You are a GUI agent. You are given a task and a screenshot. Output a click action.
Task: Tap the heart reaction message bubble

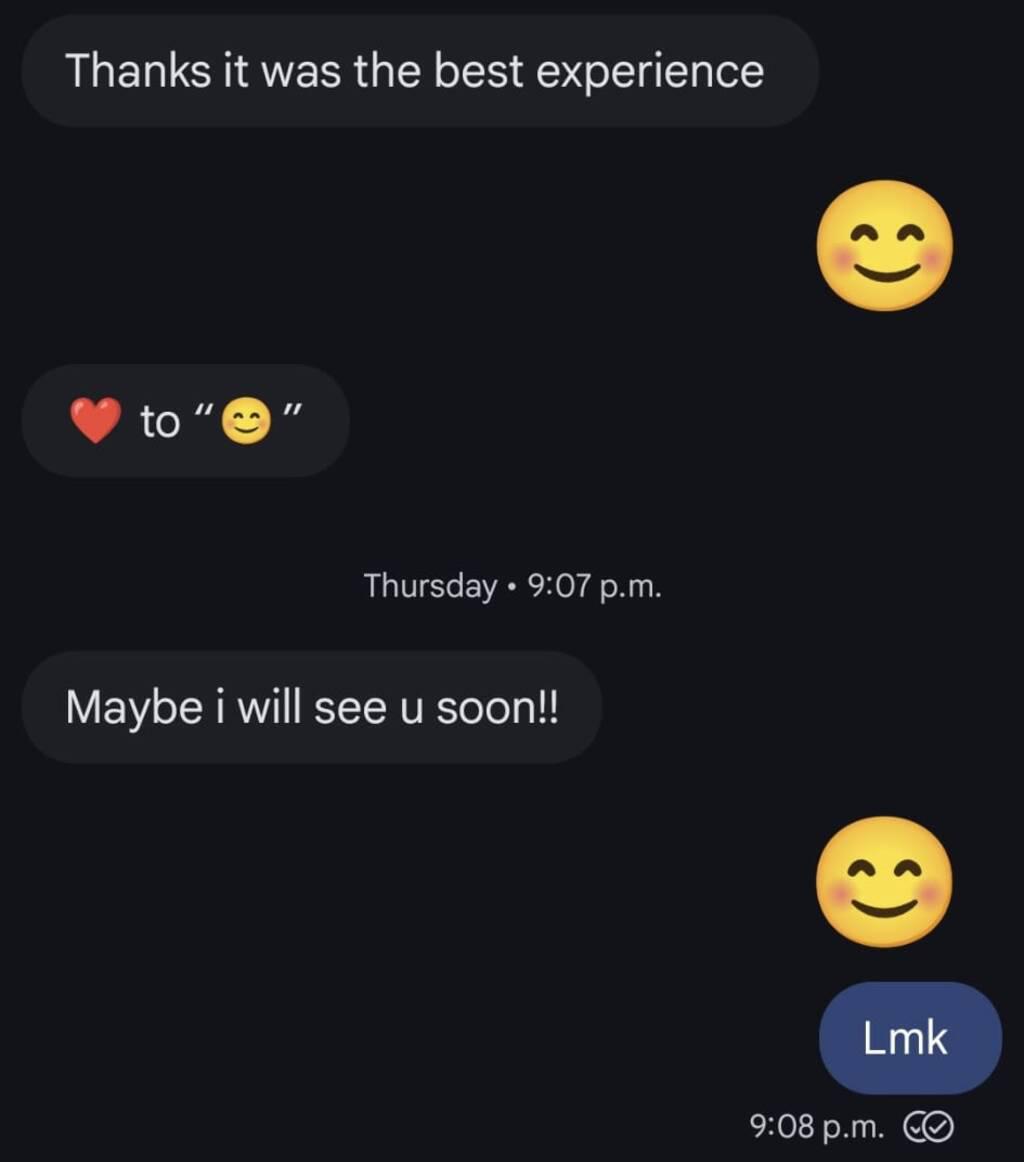(186, 421)
